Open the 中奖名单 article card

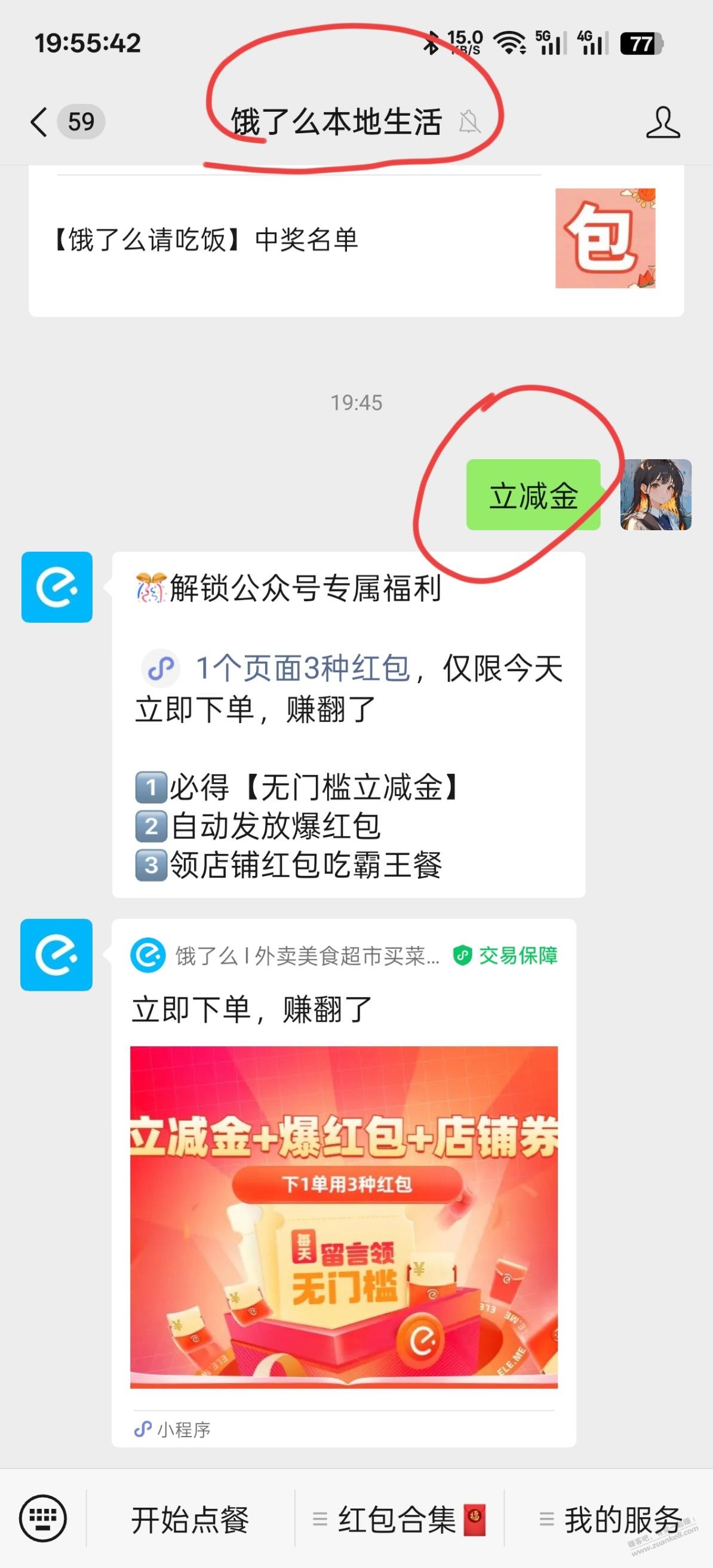click(x=355, y=240)
